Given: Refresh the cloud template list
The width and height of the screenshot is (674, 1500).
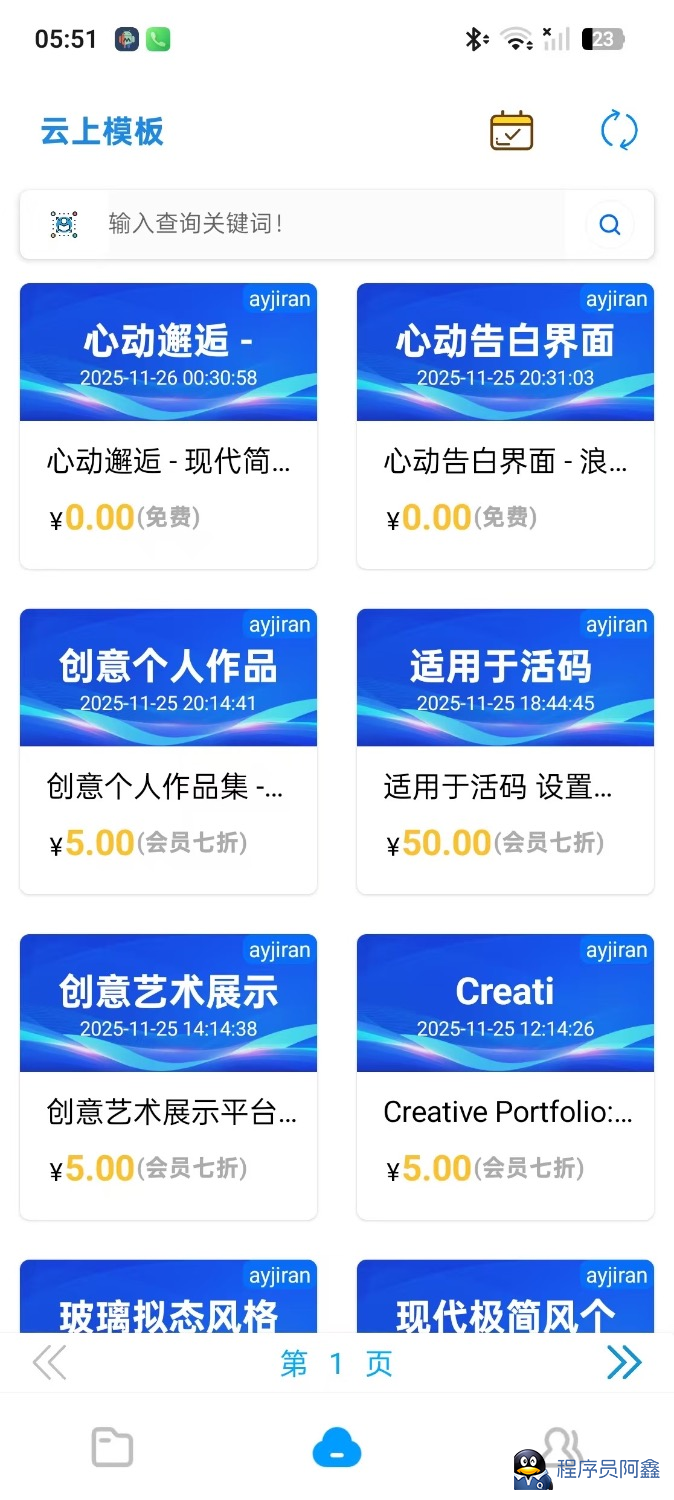Looking at the screenshot, I should [x=618, y=131].
